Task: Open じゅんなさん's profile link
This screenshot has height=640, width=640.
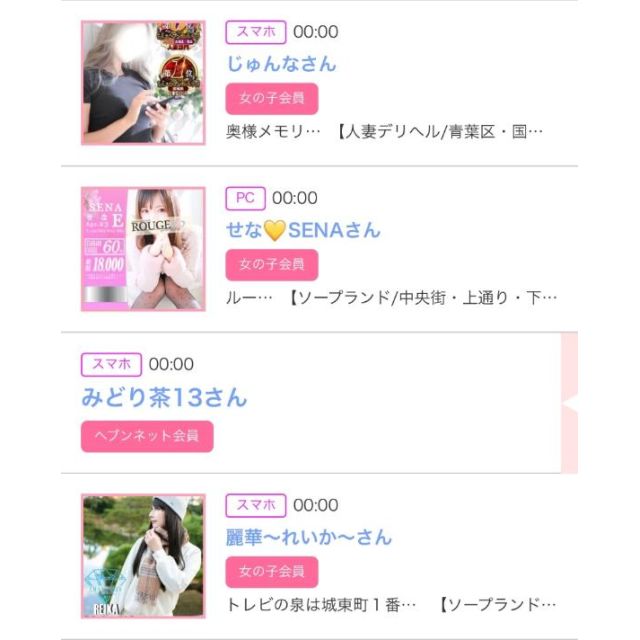Action: pos(281,64)
